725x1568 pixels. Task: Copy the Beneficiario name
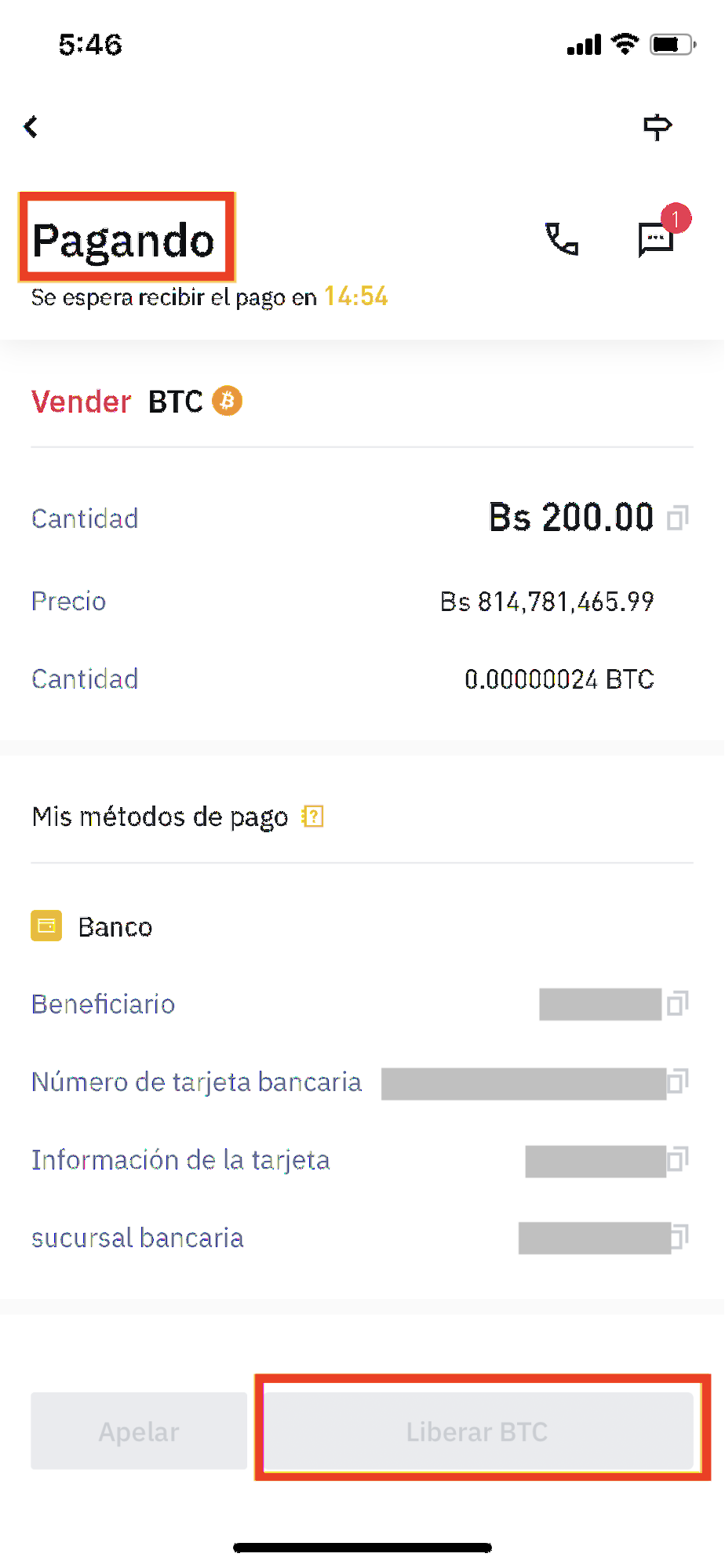coord(678,1003)
